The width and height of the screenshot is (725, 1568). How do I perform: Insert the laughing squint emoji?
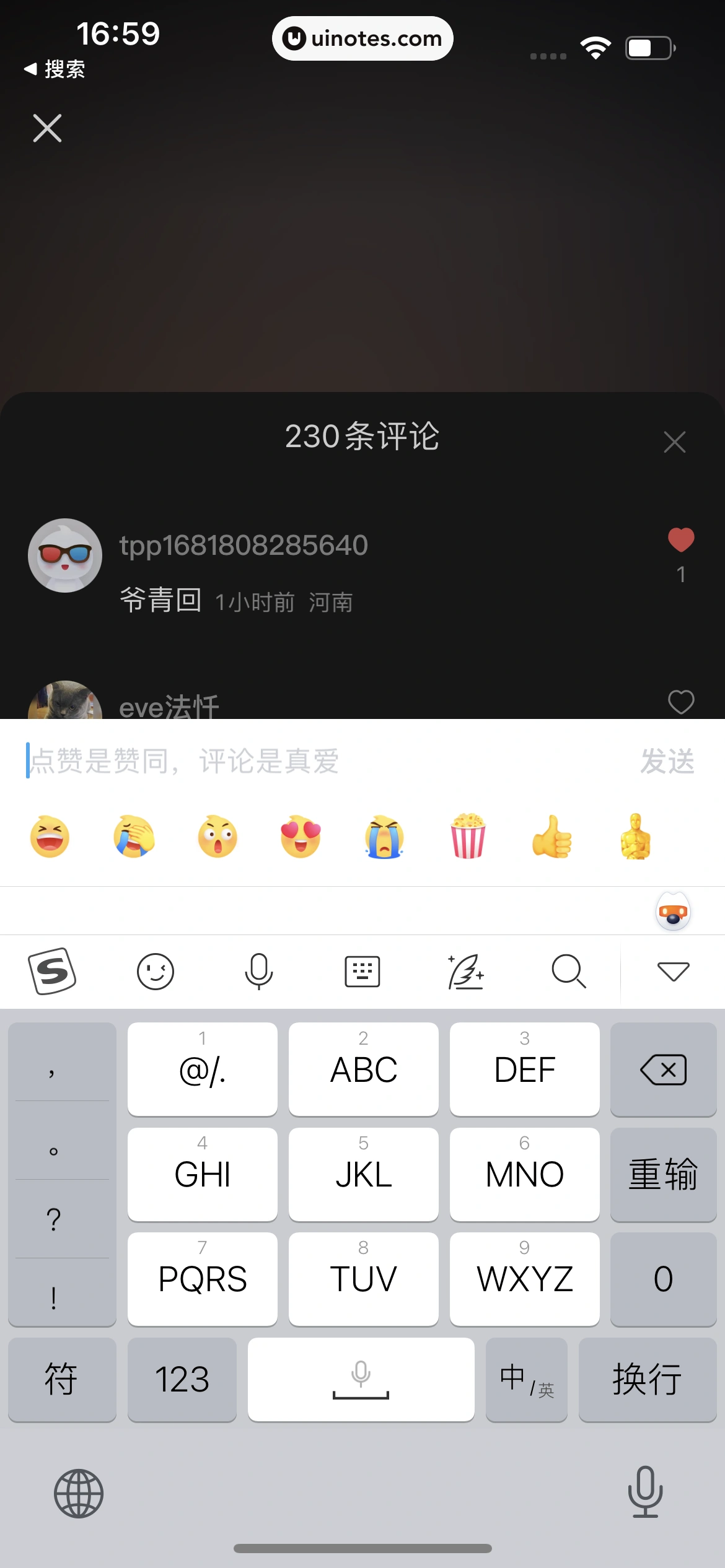point(50,837)
